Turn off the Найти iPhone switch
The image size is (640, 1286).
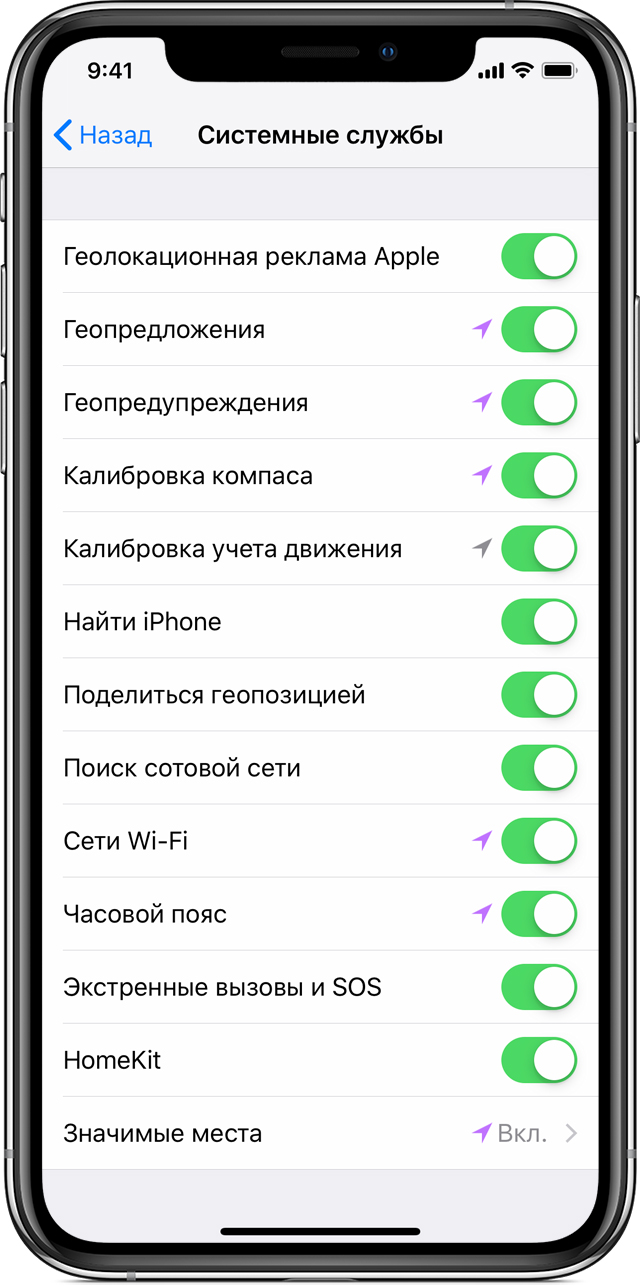click(539, 622)
